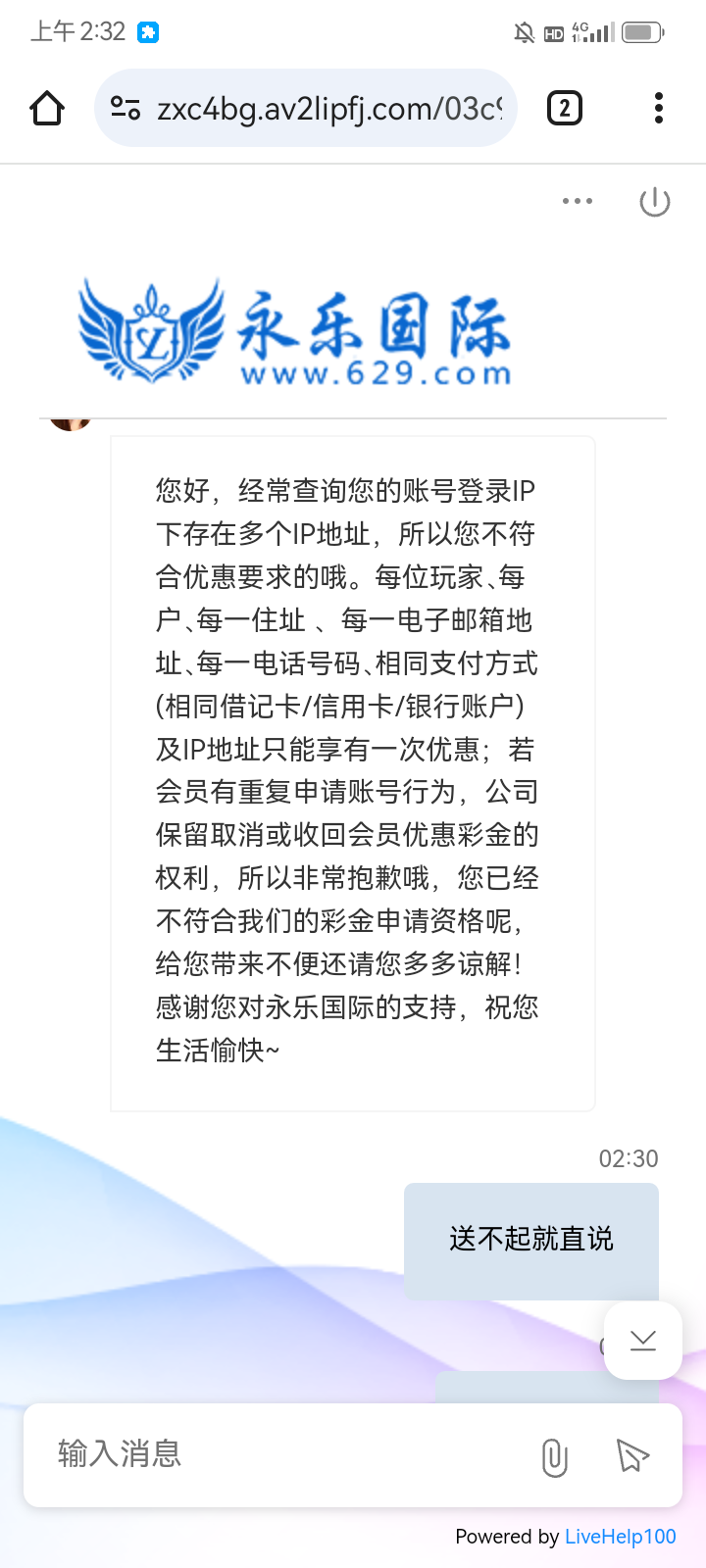Tap the battery level indicator
The height and width of the screenshot is (1568, 706).
(642, 31)
